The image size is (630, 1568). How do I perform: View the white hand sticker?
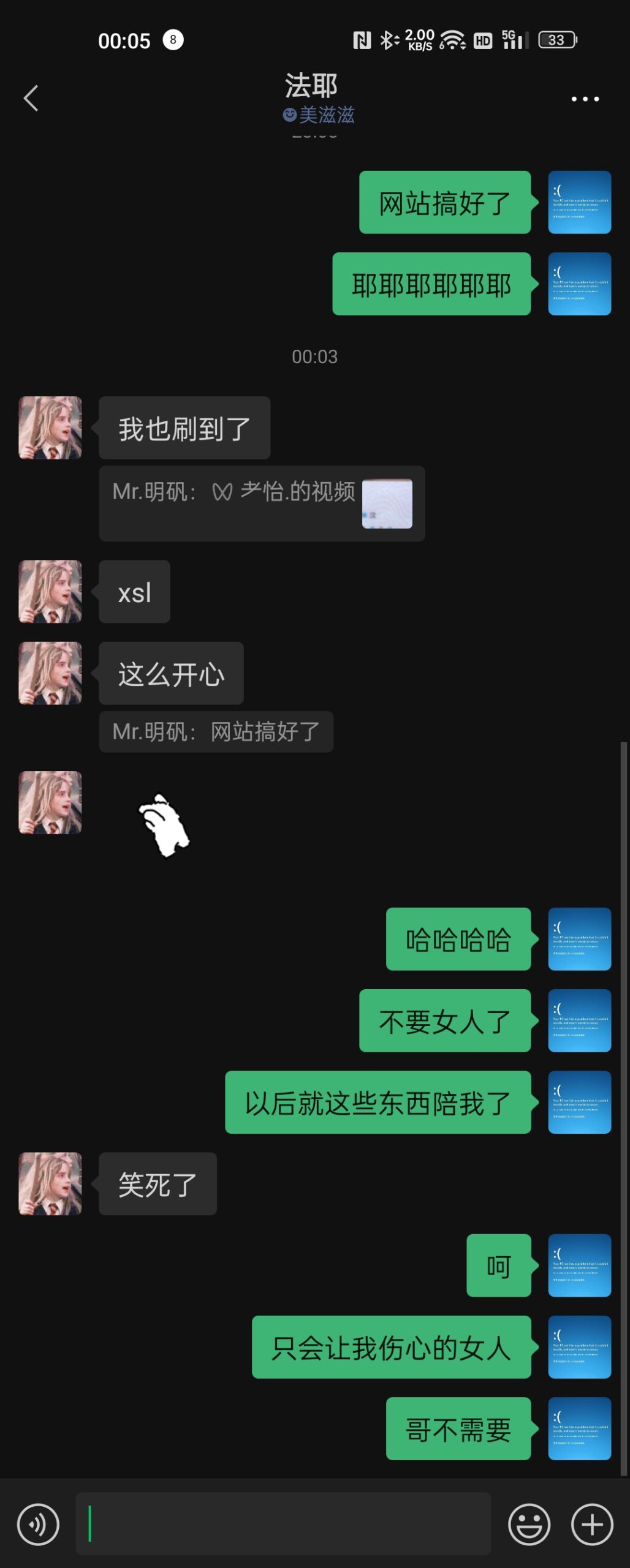pyautogui.click(x=164, y=825)
